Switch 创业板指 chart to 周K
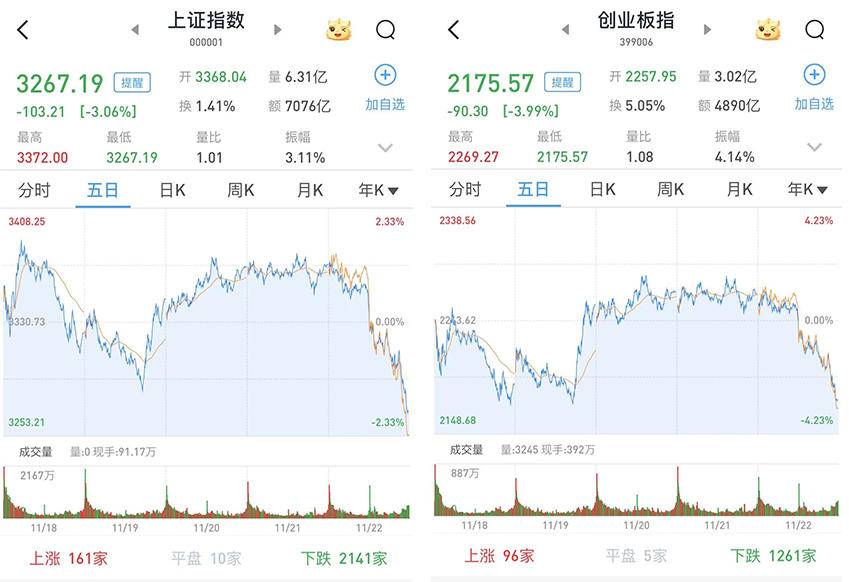The height and width of the screenshot is (582, 849). coord(670,189)
